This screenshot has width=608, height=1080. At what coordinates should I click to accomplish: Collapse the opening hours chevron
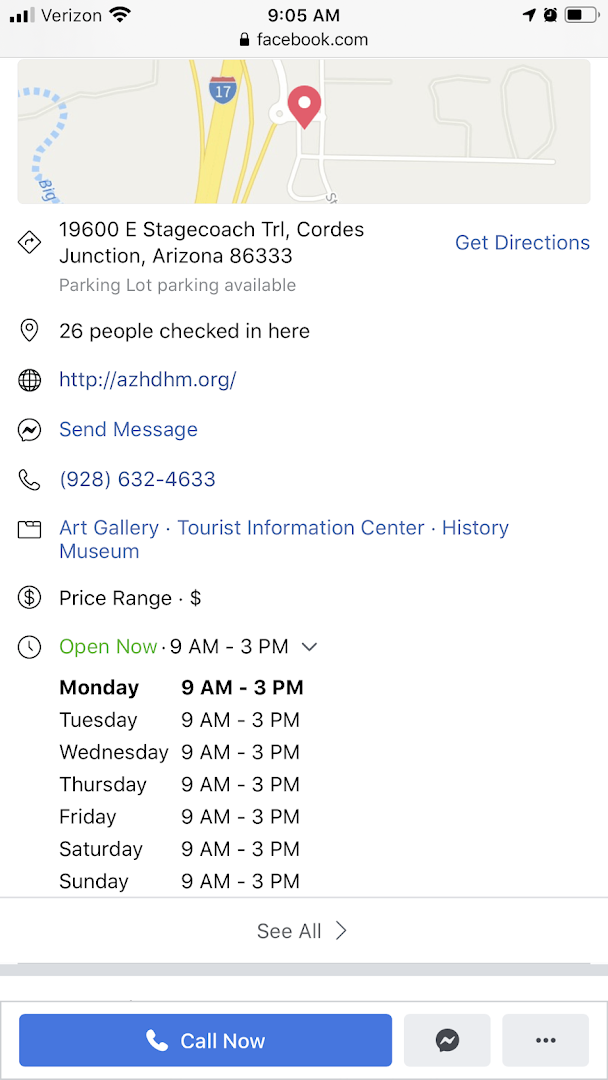(x=310, y=647)
